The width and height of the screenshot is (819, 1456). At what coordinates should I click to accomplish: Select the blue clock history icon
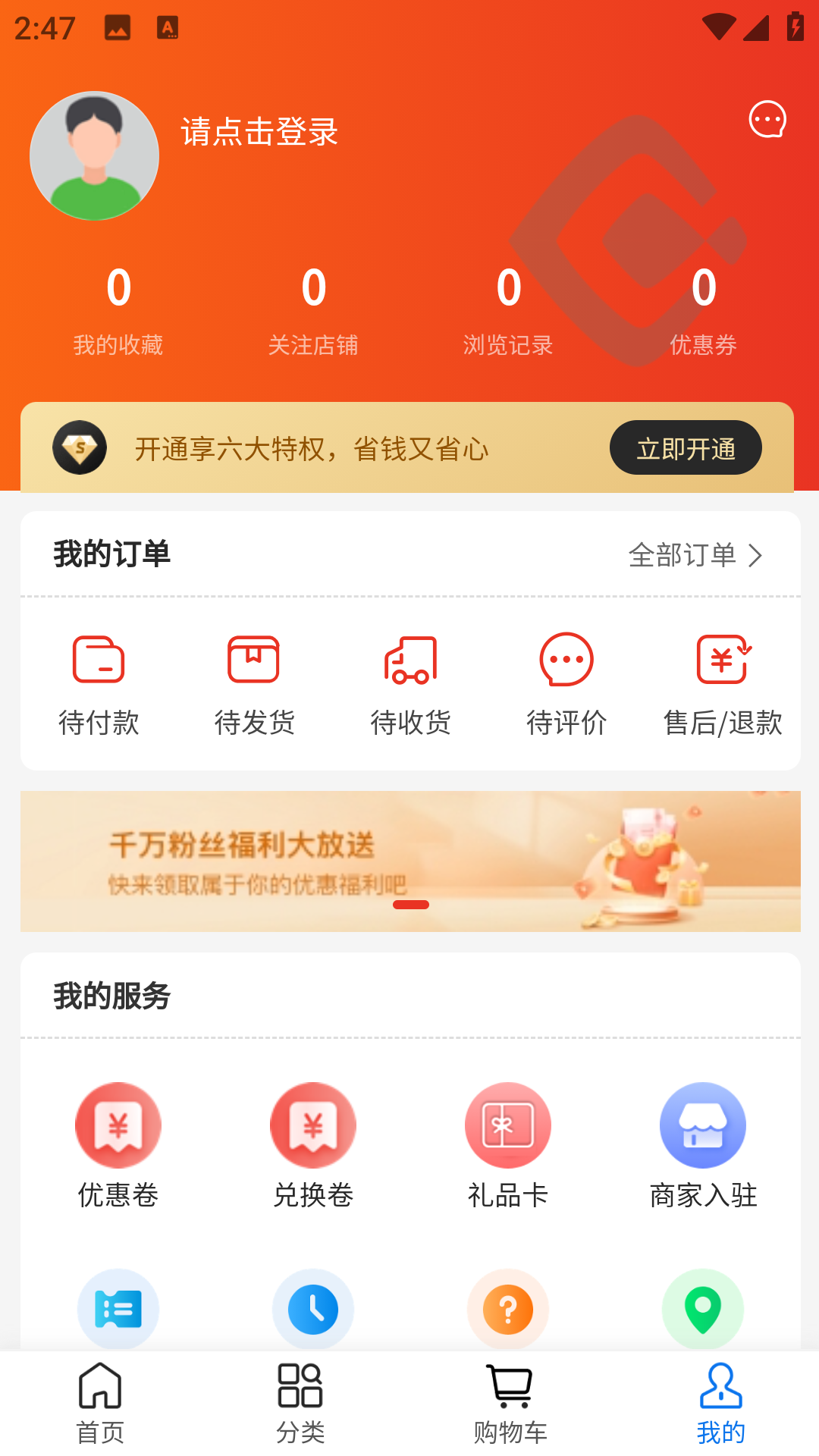coord(313,1310)
